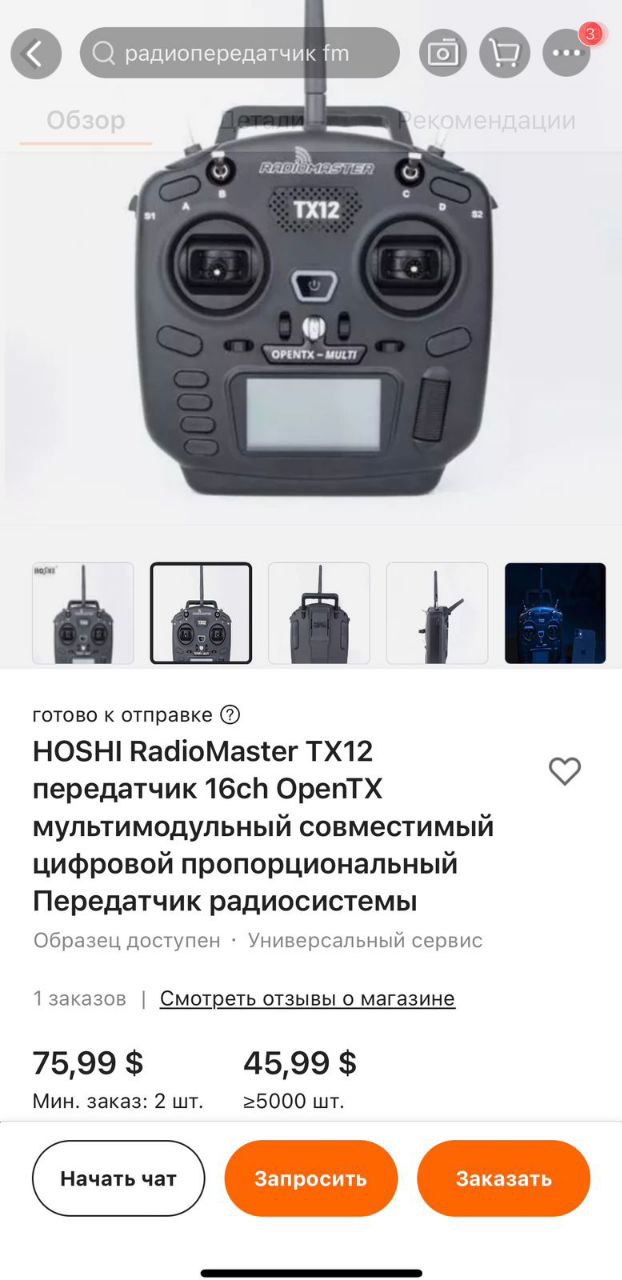View the back-side transmitter thumbnail

pos(319,613)
